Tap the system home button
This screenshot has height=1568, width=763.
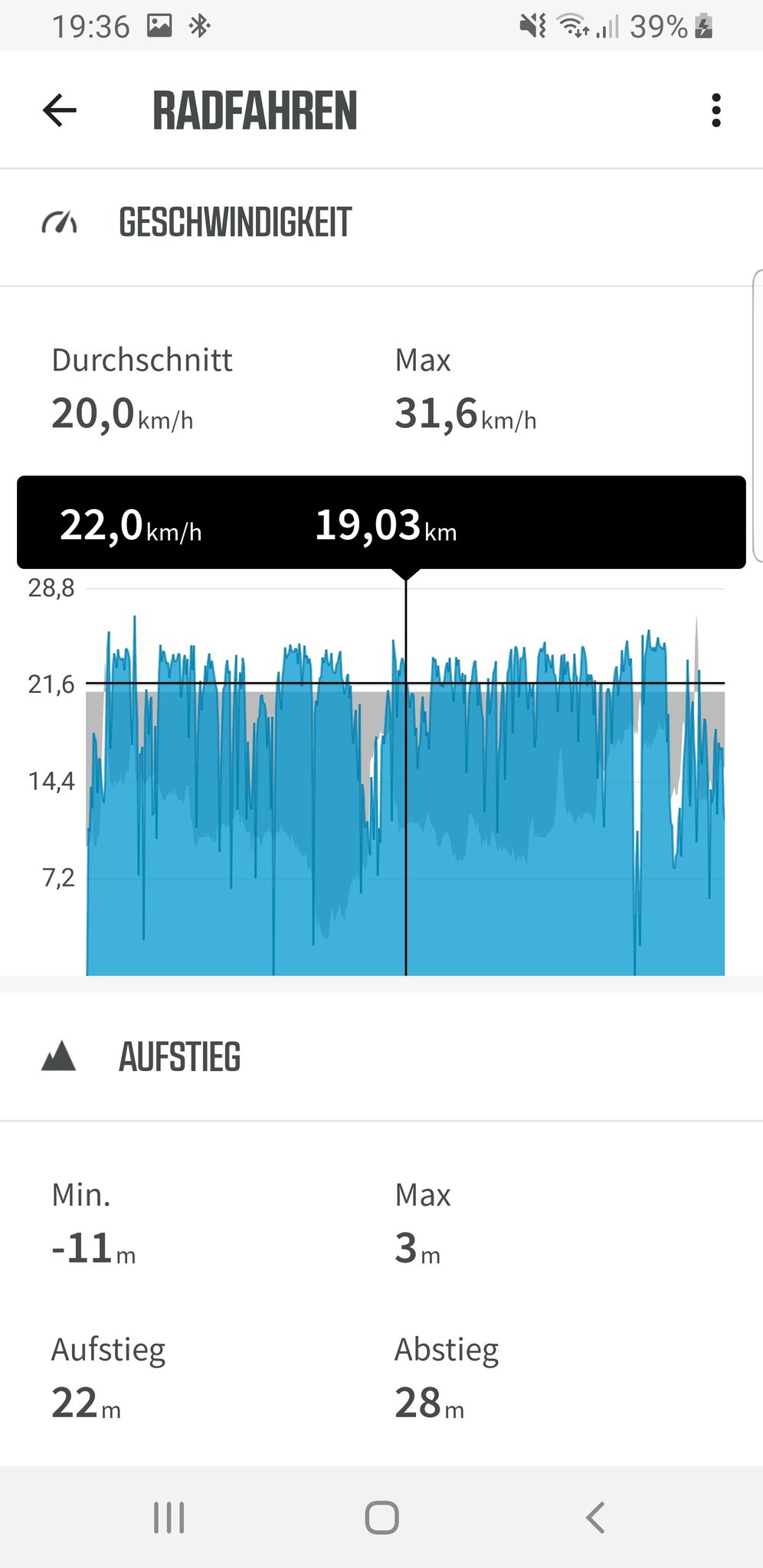pyautogui.click(x=381, y=1517)
